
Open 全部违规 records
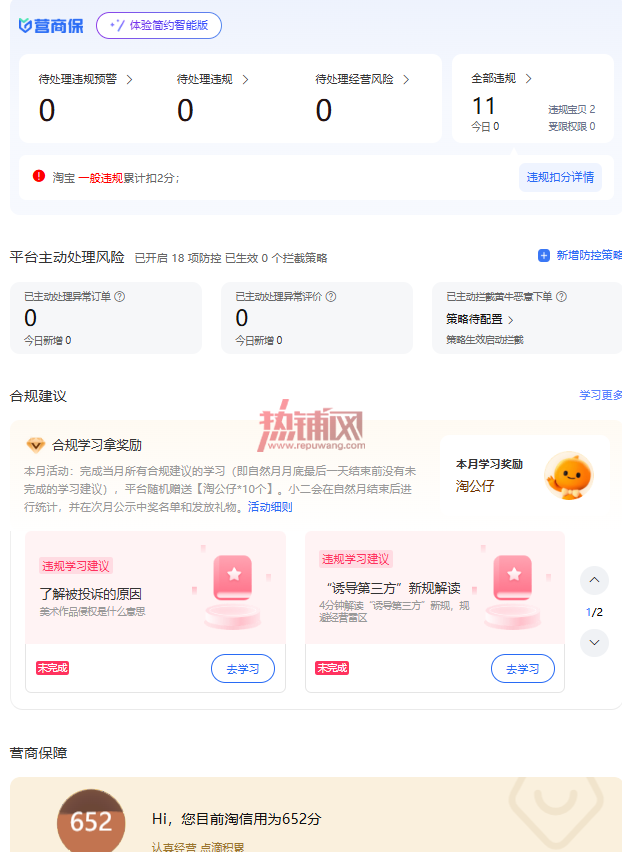(501, 79)
